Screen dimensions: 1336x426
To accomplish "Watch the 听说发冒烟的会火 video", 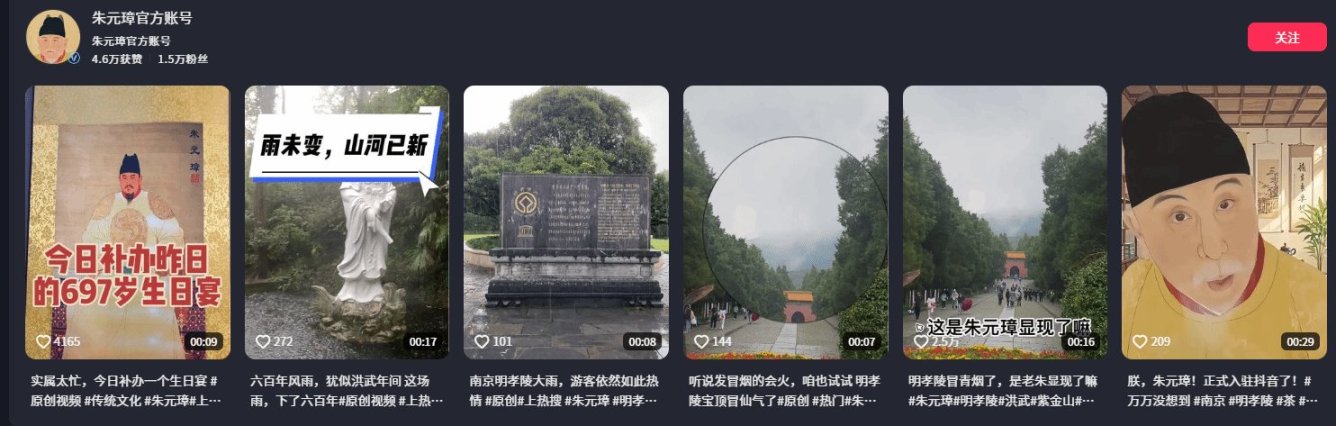I will click(785, 222).
